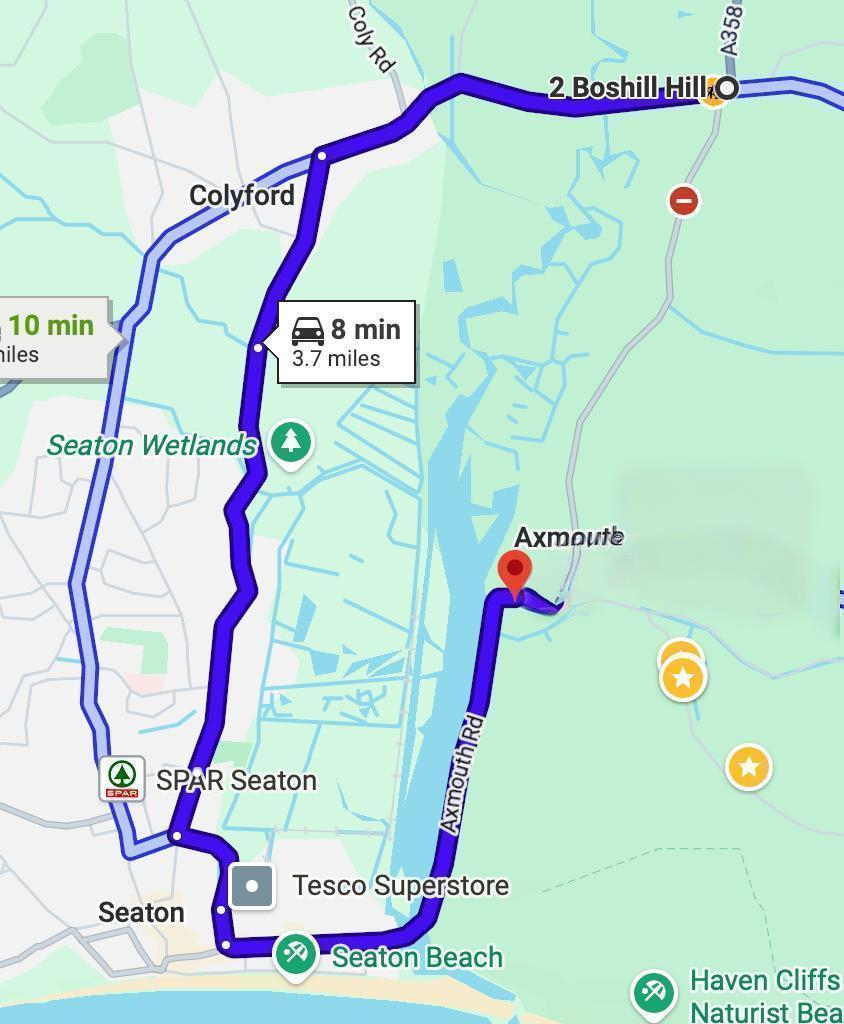Image resolution: width=844 pixels, height=1024 pixels.
Task: Select the alternate 10 min route label
Action: pyautogui.click(x=52, y=338)
